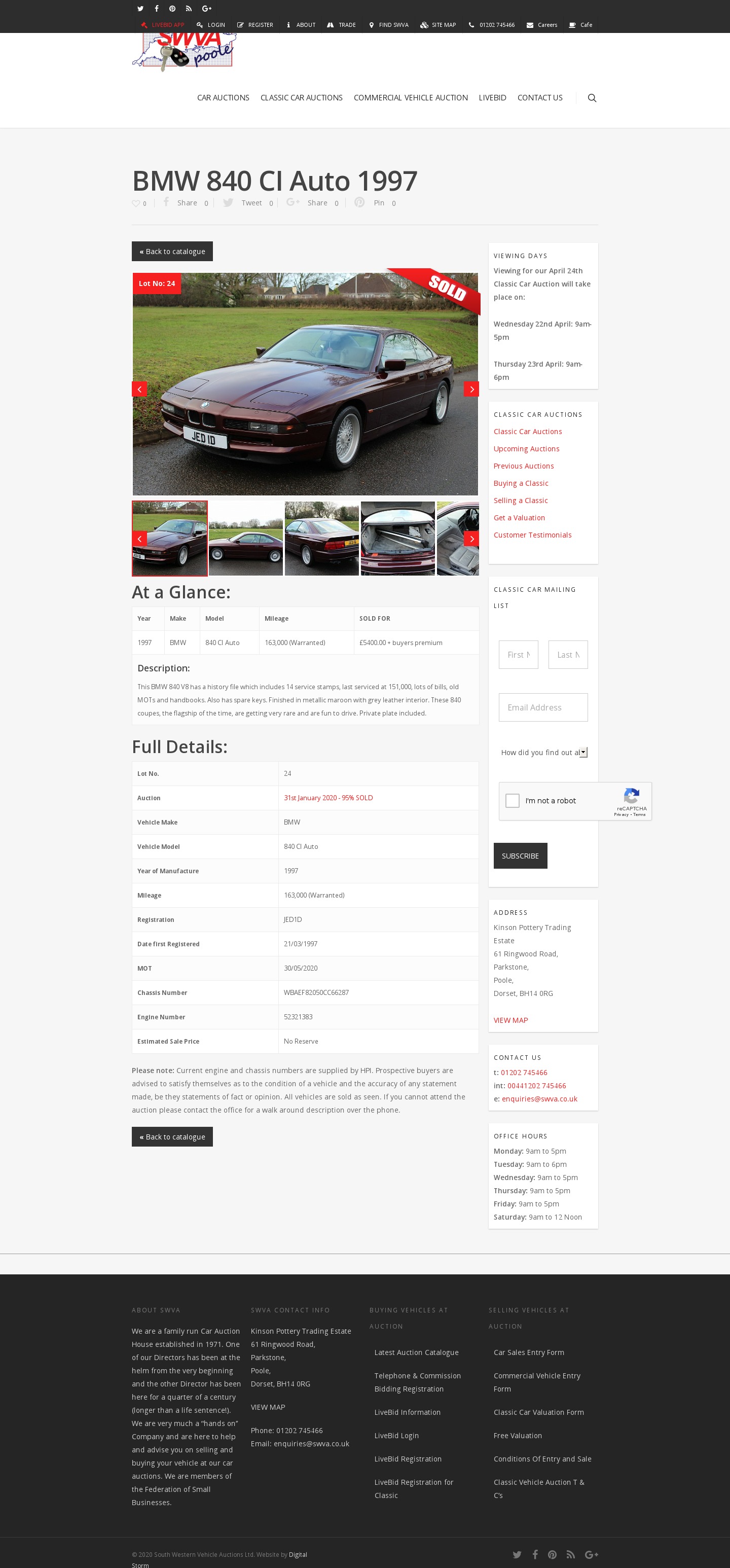This screenshot has height=1568, width=730.
Task: Select the open boot thumbnail
Action: coord(397,538)
